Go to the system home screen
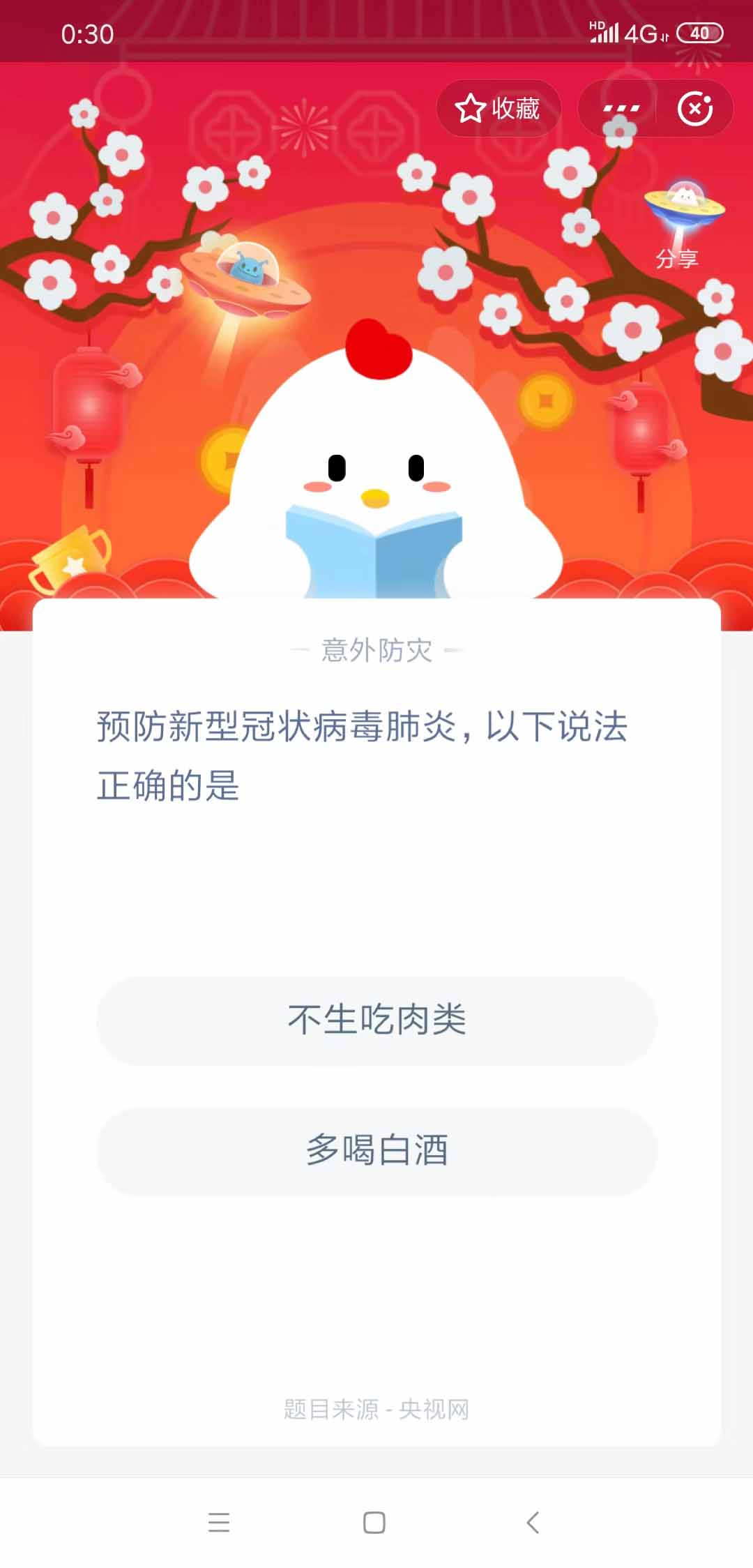 click(374, 1522)
